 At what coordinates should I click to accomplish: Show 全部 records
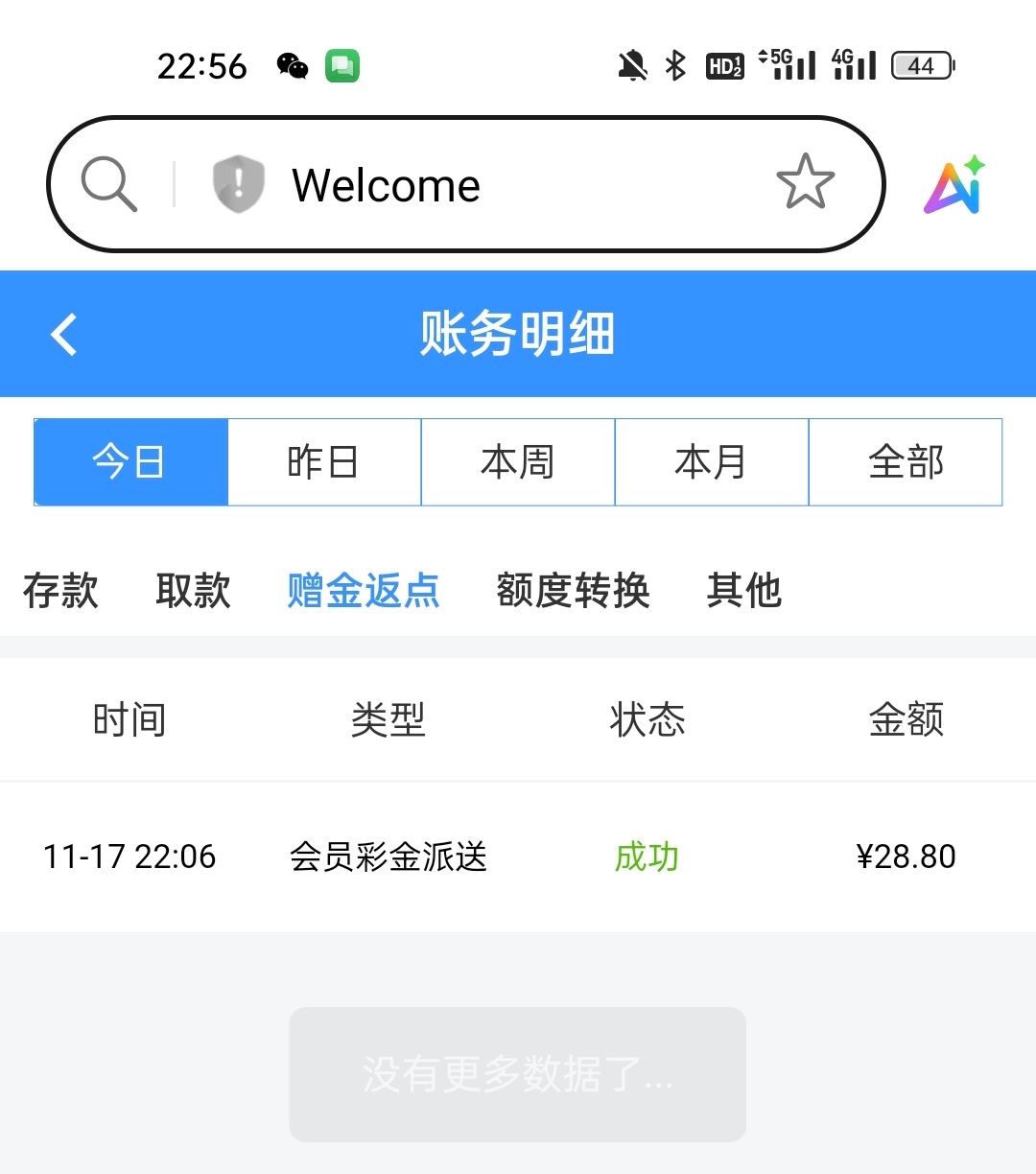click(906, 462)
